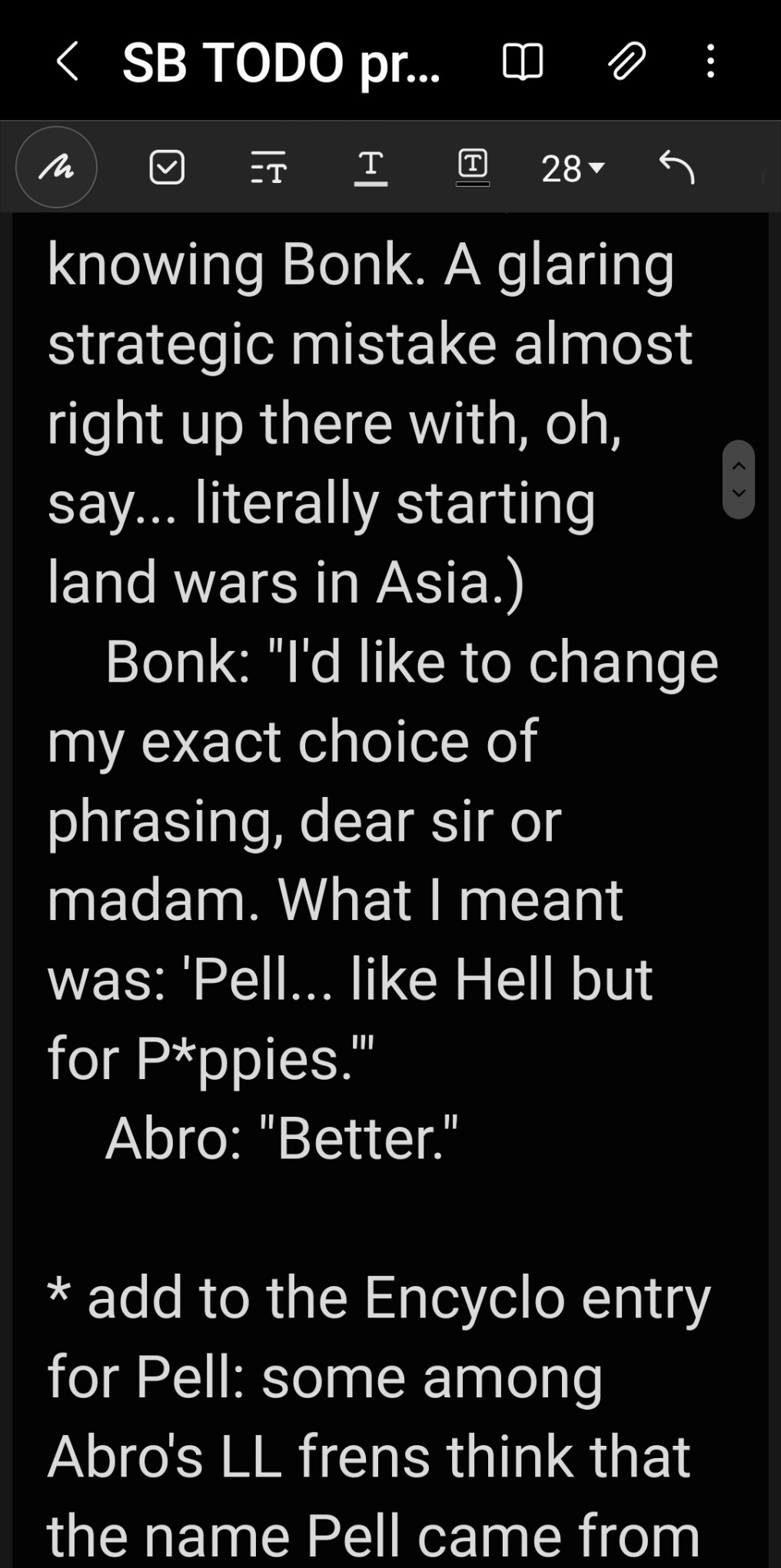This screenshot has width=781, height=1568.
Task: Change the font color
Action: point(371,168)
